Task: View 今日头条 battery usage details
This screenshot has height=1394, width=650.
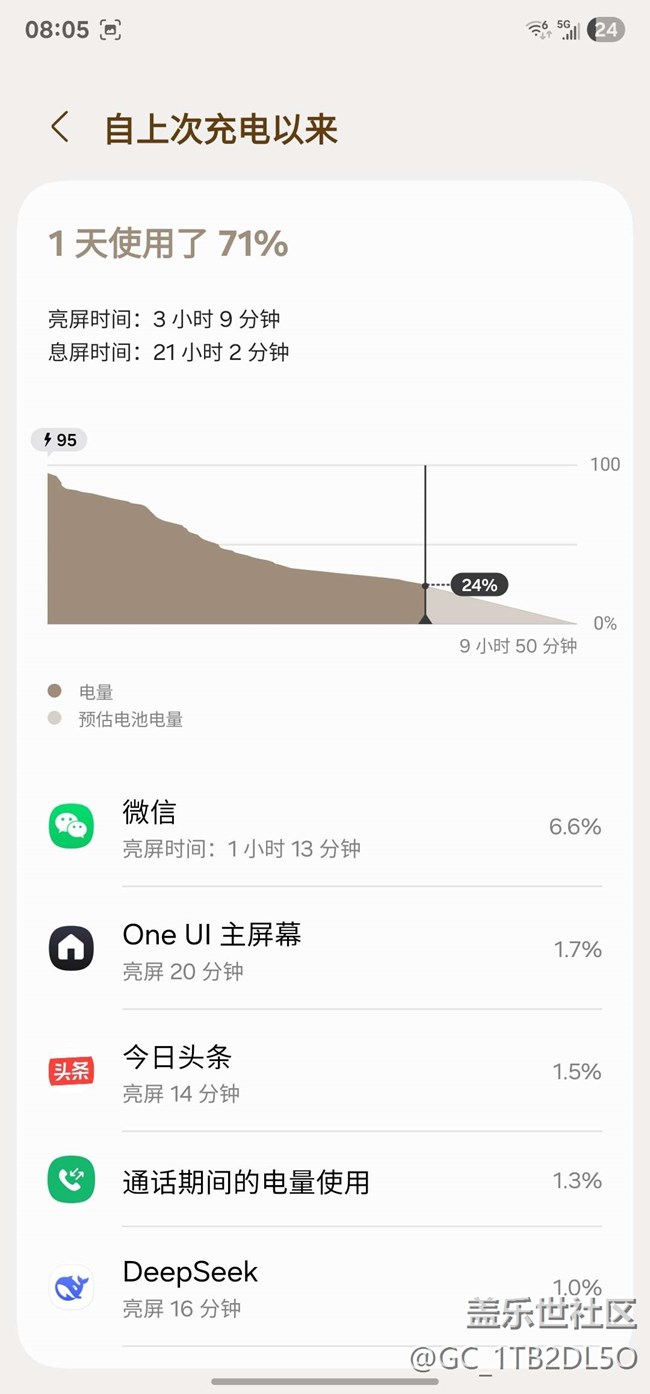Action: [x=325, y=1071]
